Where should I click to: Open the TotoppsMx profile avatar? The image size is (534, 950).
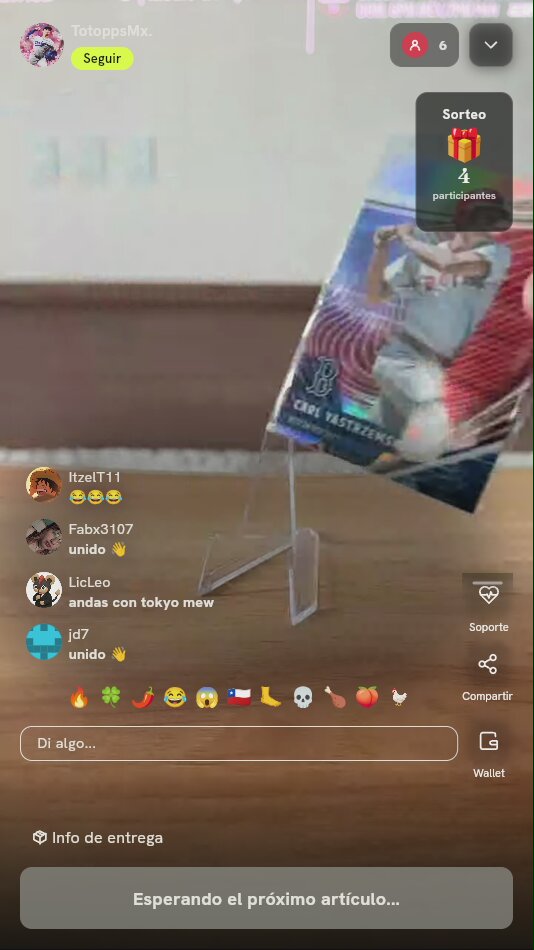(42, 45)
